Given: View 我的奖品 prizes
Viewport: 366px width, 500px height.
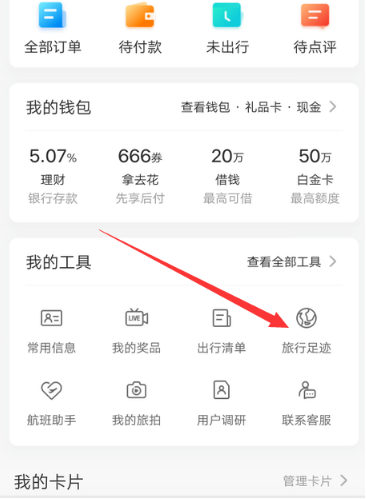Looking at the screenshot, I should [136, 331].
